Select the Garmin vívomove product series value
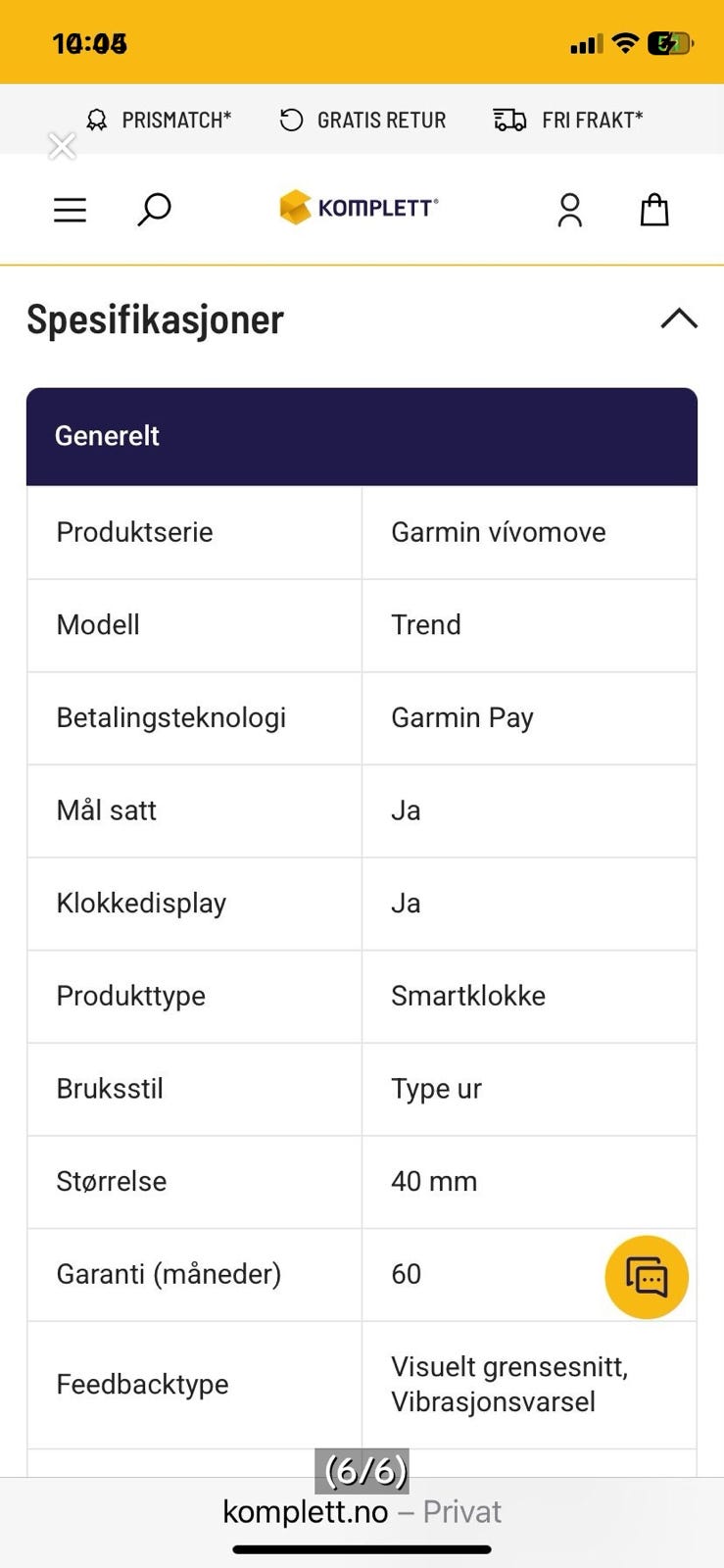Screen dimensions: 724x1568 tap(498, 532)
